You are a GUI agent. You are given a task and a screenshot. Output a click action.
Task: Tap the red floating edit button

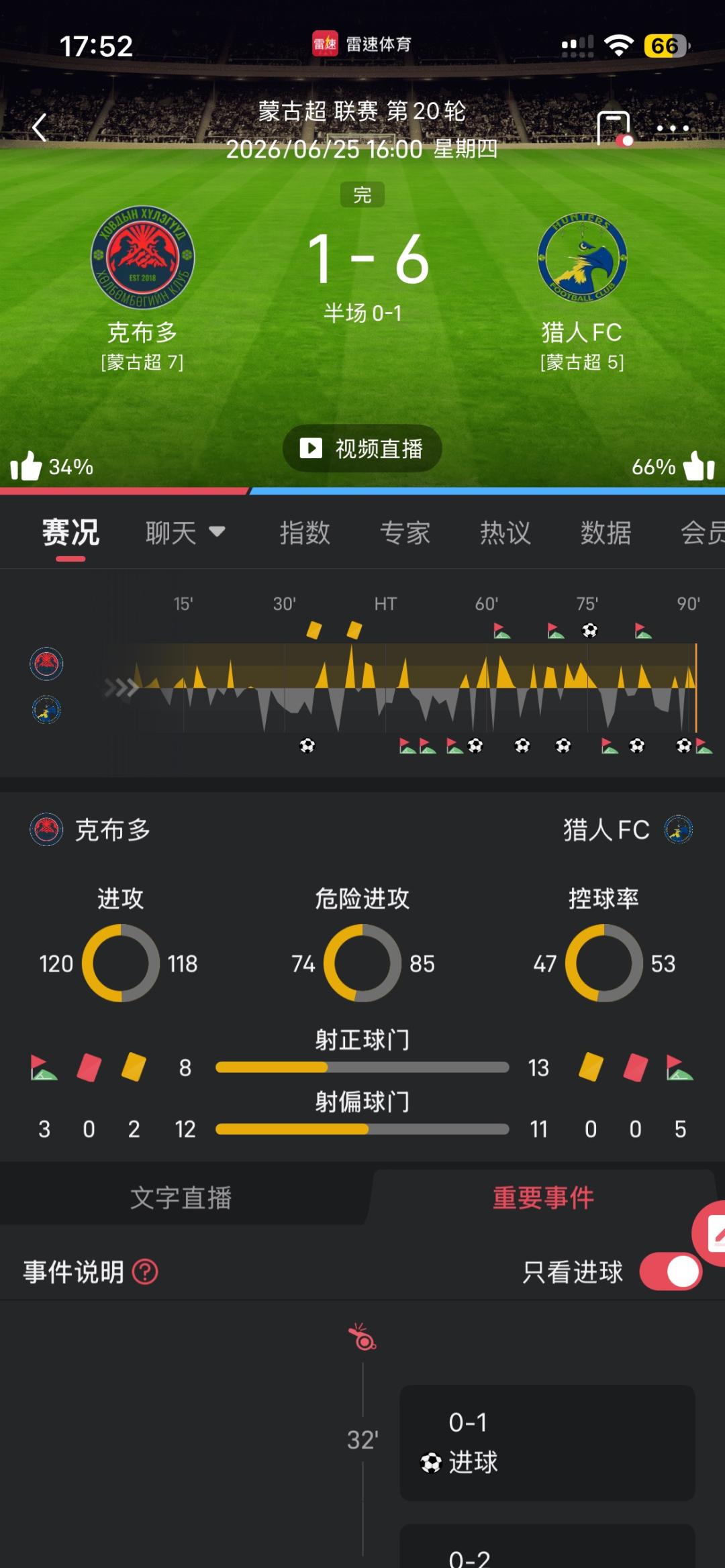[x=712, y=1233]
